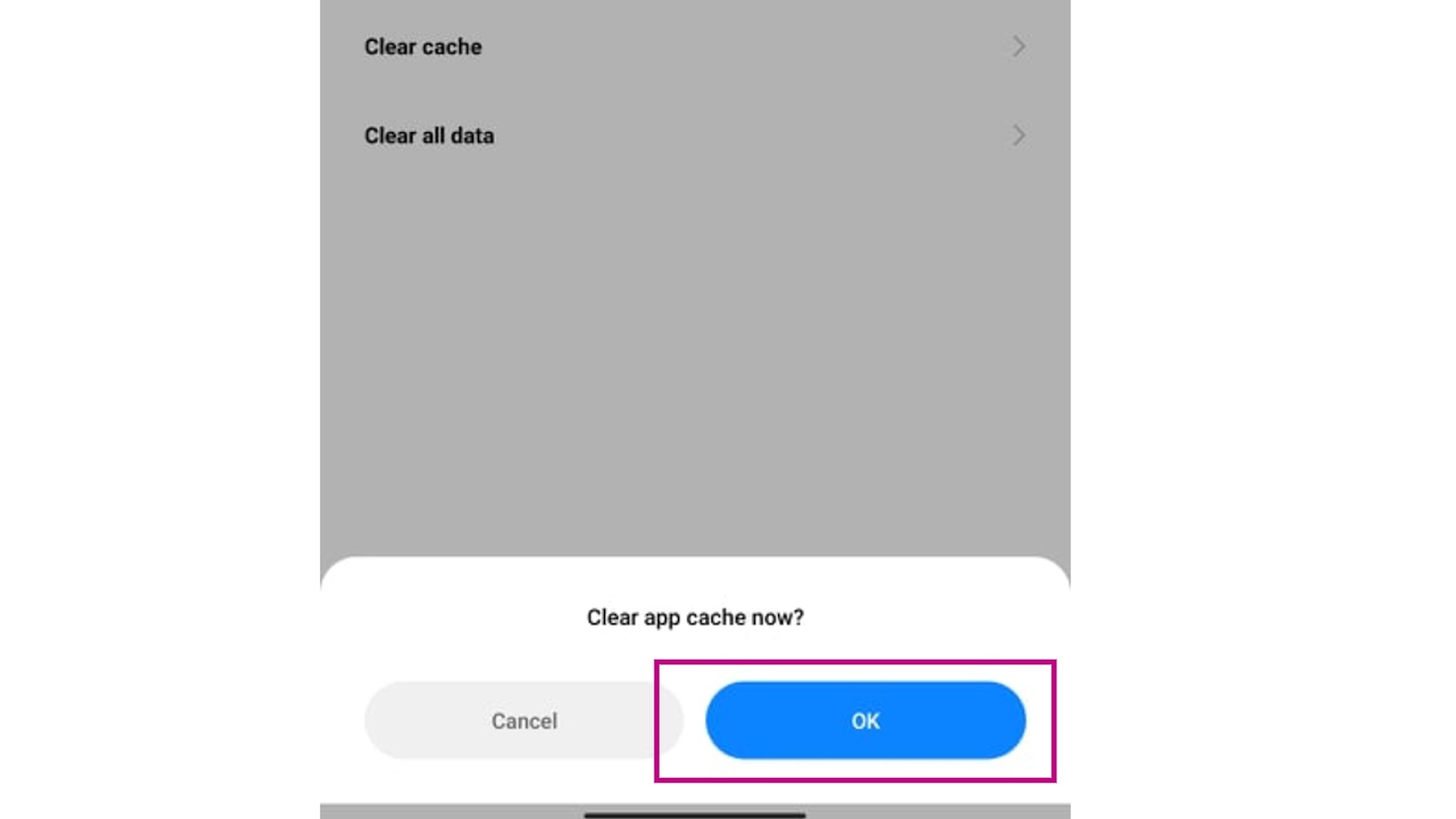Open the Clear cache row
The width and height of the screenshot is (1456, 819).
click(x=694, y=46)
